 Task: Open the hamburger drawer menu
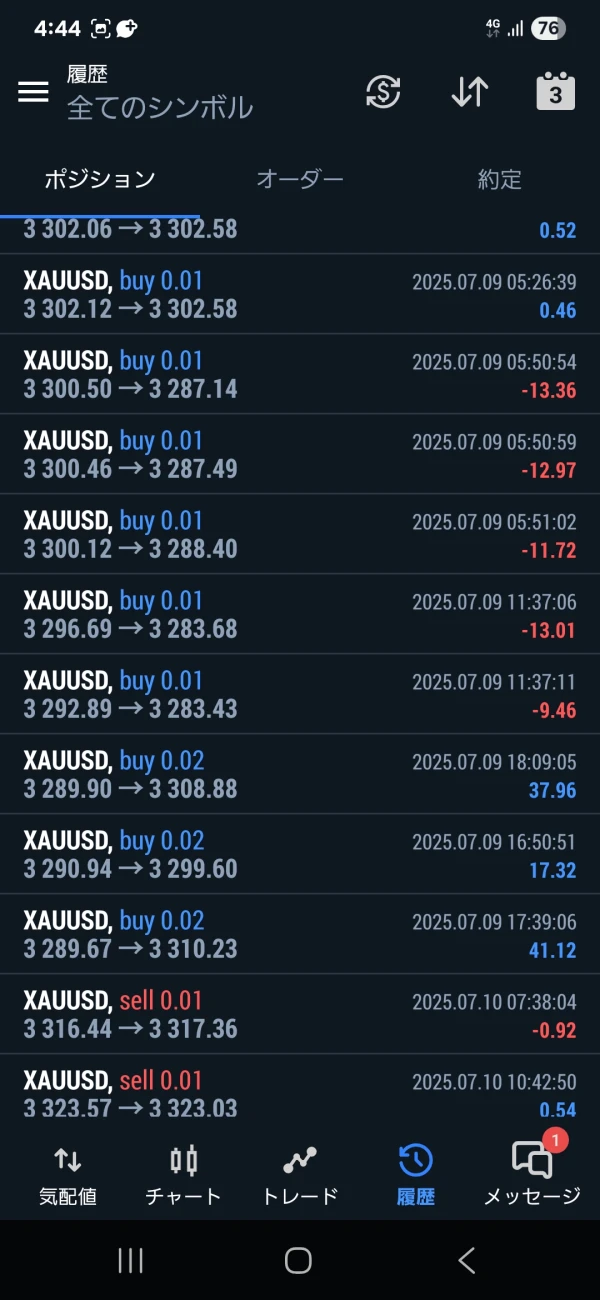point(33,92)
